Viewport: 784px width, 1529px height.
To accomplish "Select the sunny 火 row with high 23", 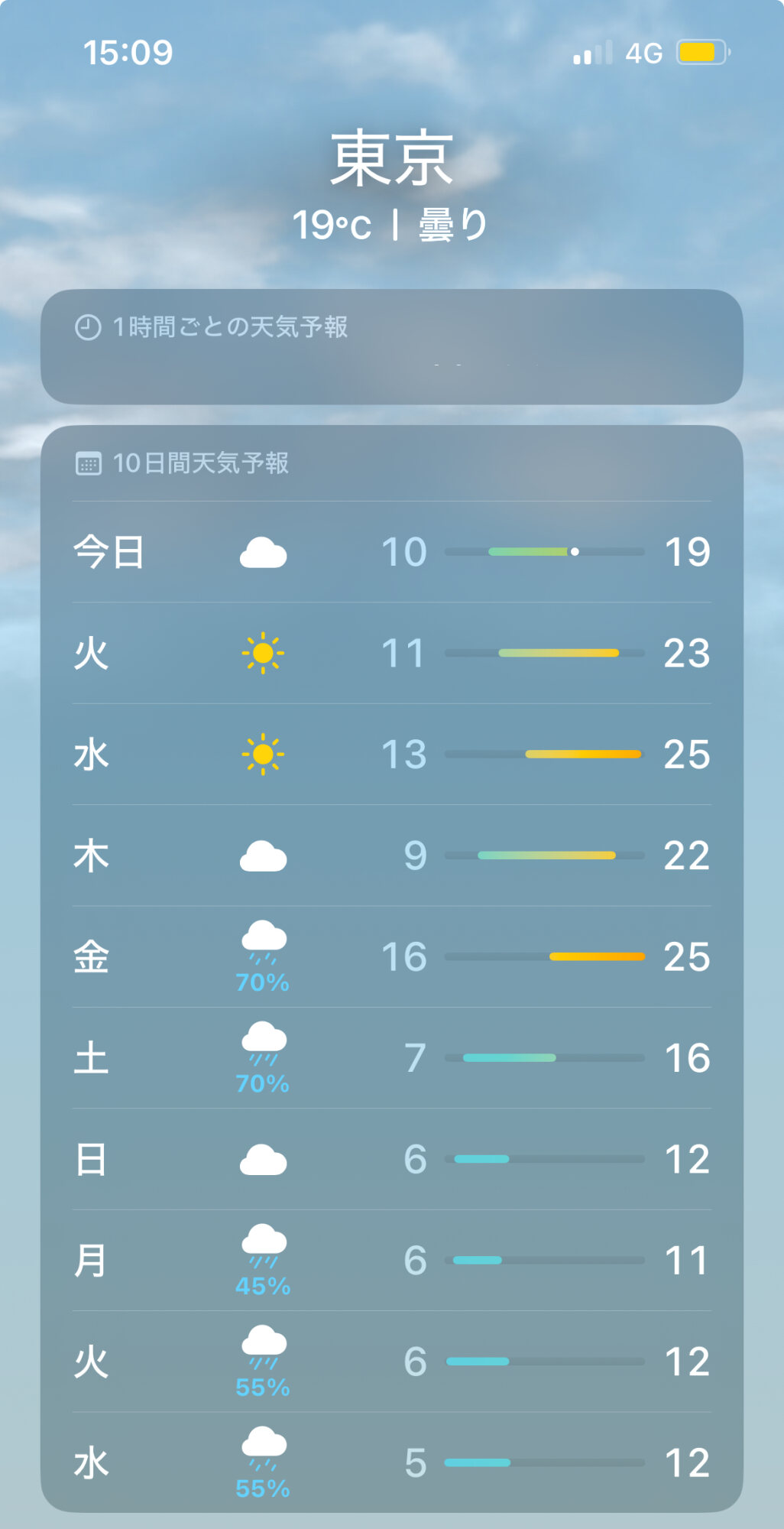I will pyautogui.click(x=391, y=654).
